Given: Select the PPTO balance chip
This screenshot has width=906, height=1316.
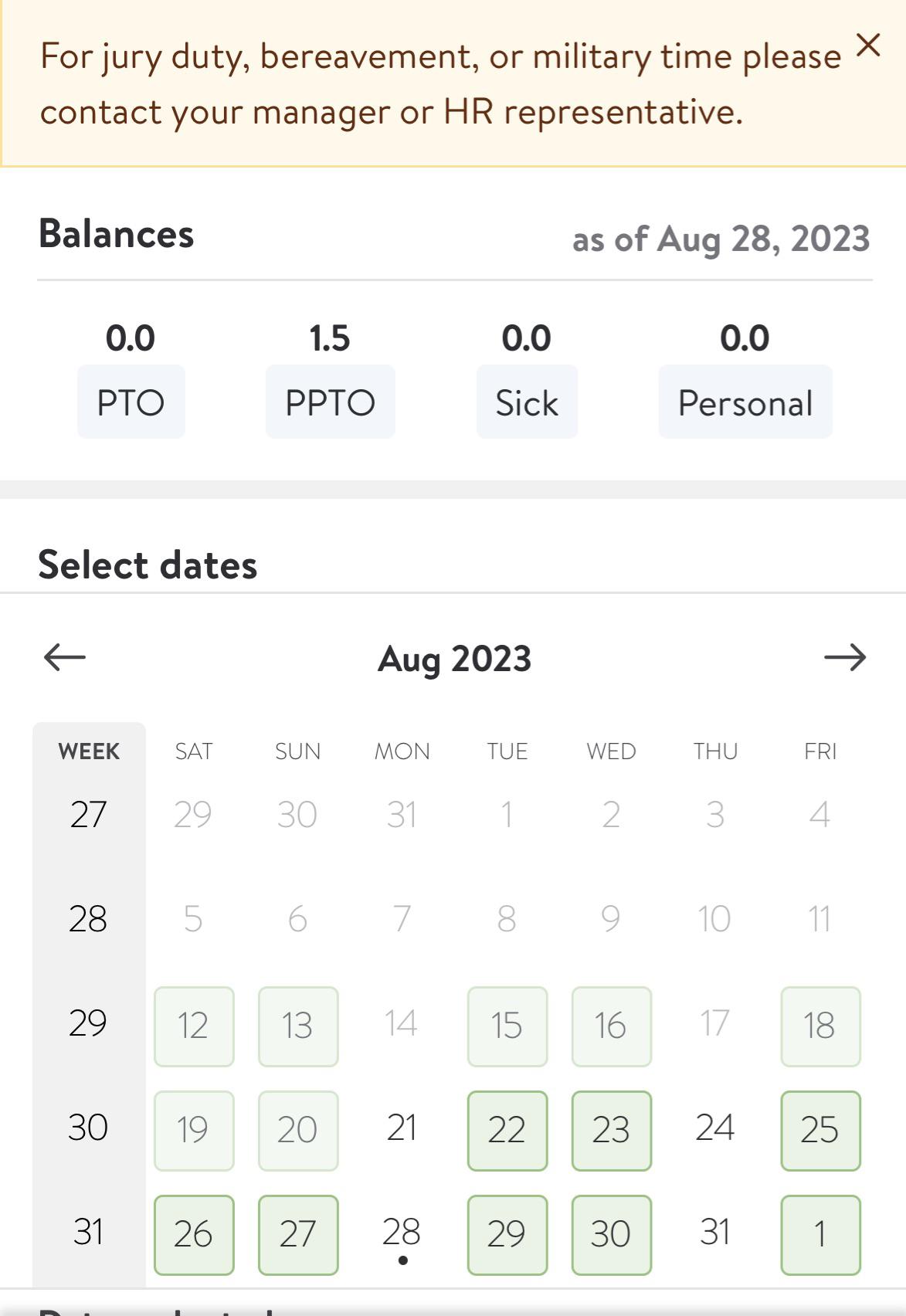Looking at the screenshot, I should pyautogui.click(x=330, y=402).
